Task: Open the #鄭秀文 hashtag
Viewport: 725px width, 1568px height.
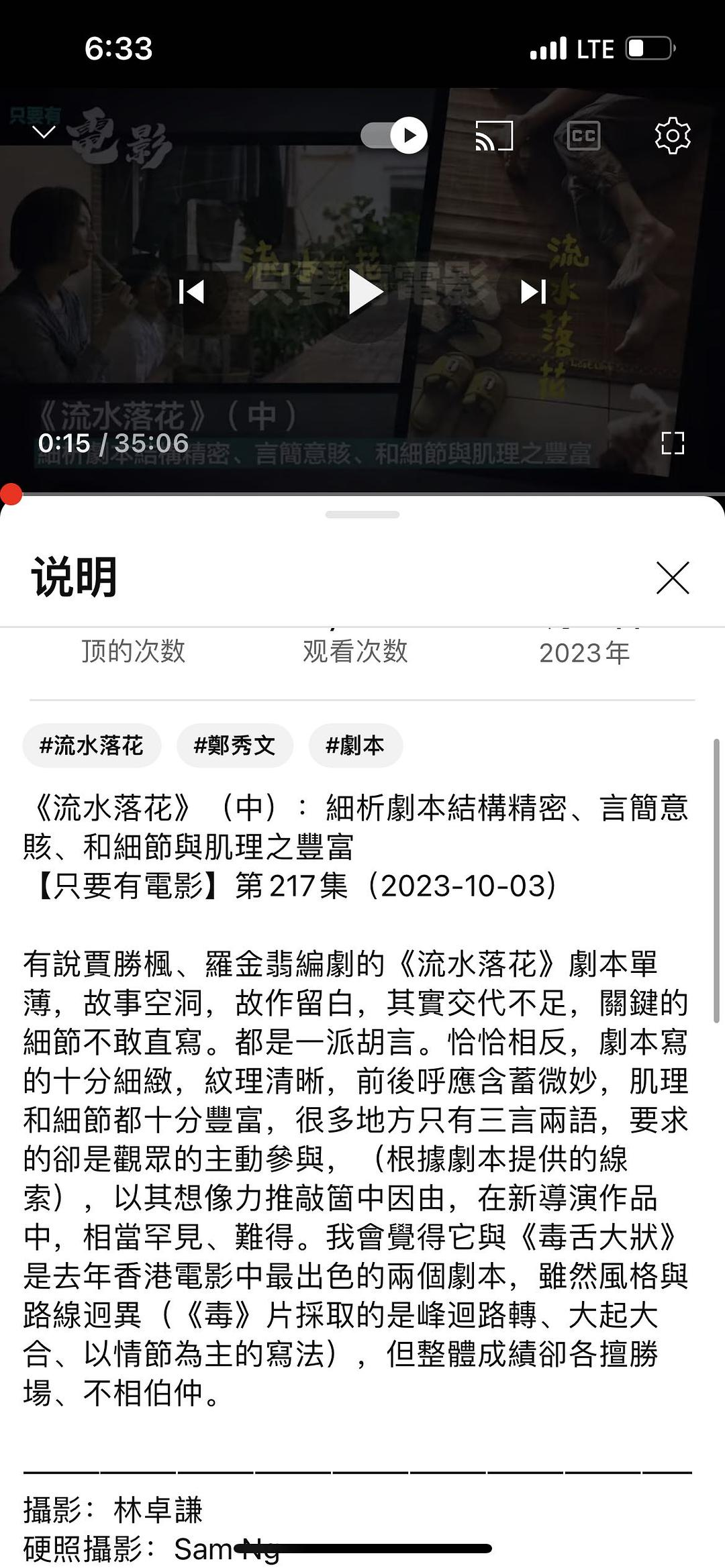Action: click(235, 745)
